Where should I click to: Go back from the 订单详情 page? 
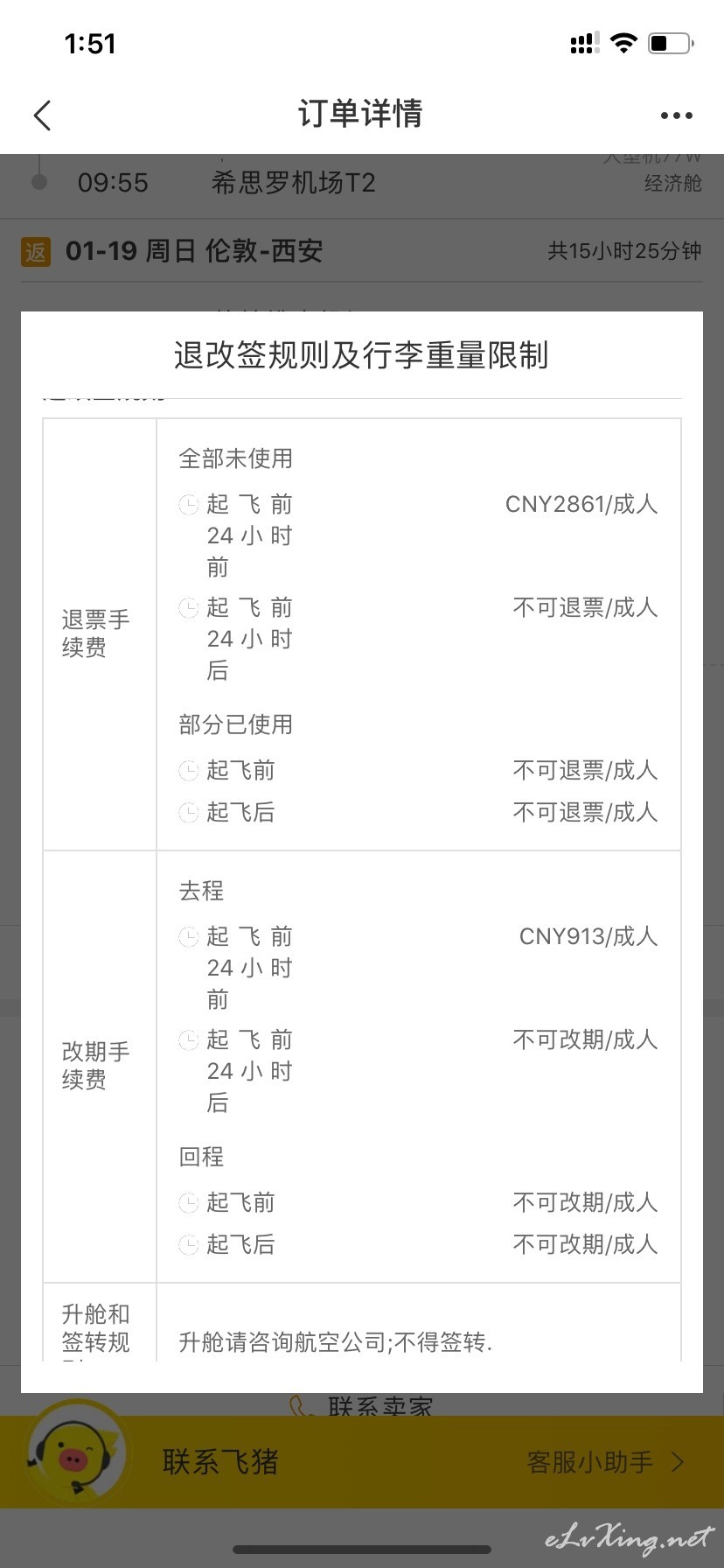pyautogui.click(x=42, y=115)
